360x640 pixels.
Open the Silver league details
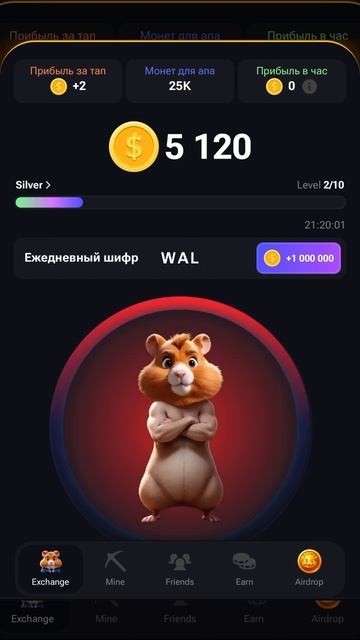33,185
